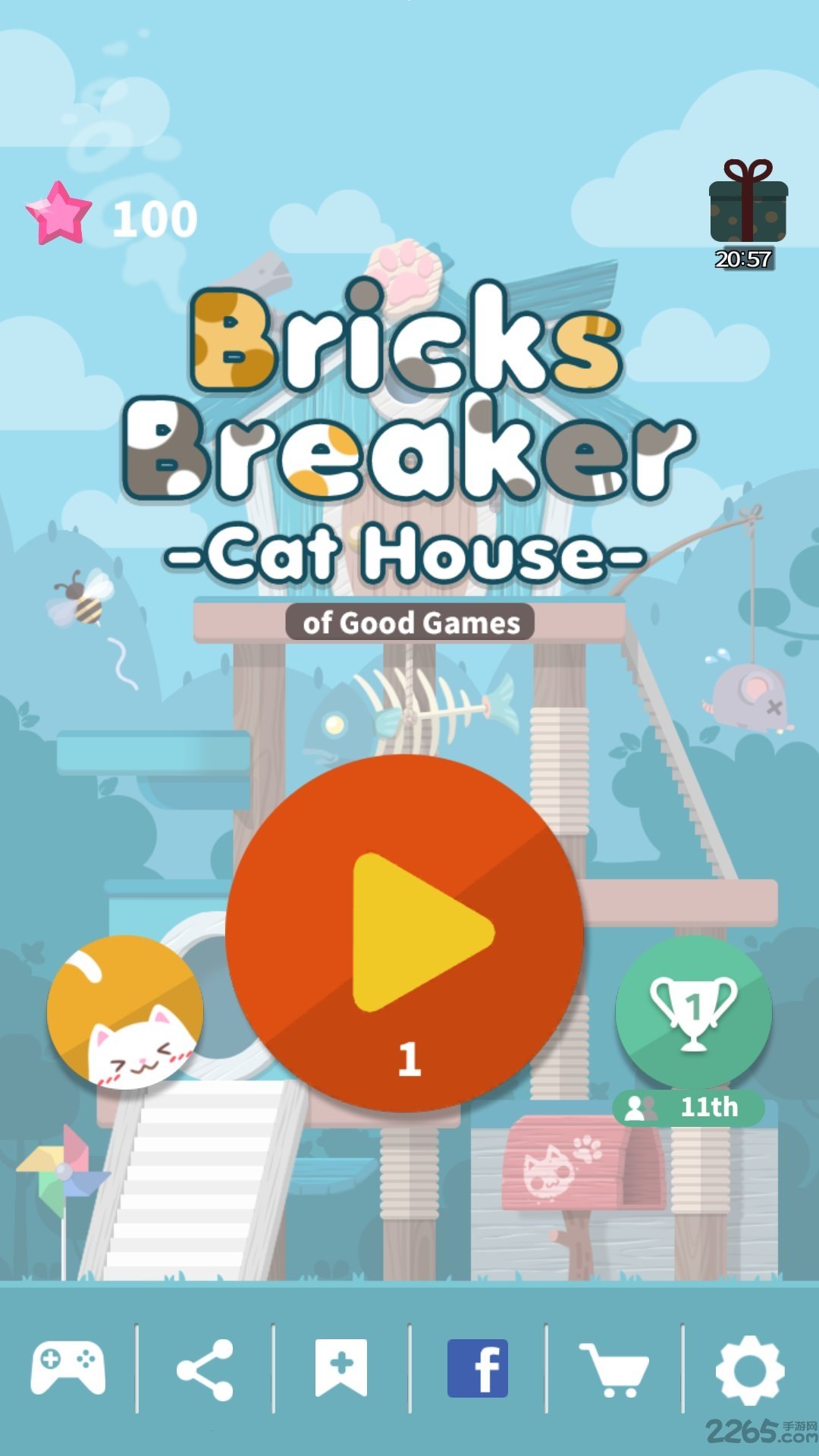819x1456 pixels.
Task: Open the shop cart
Action: pos(613,1369)
